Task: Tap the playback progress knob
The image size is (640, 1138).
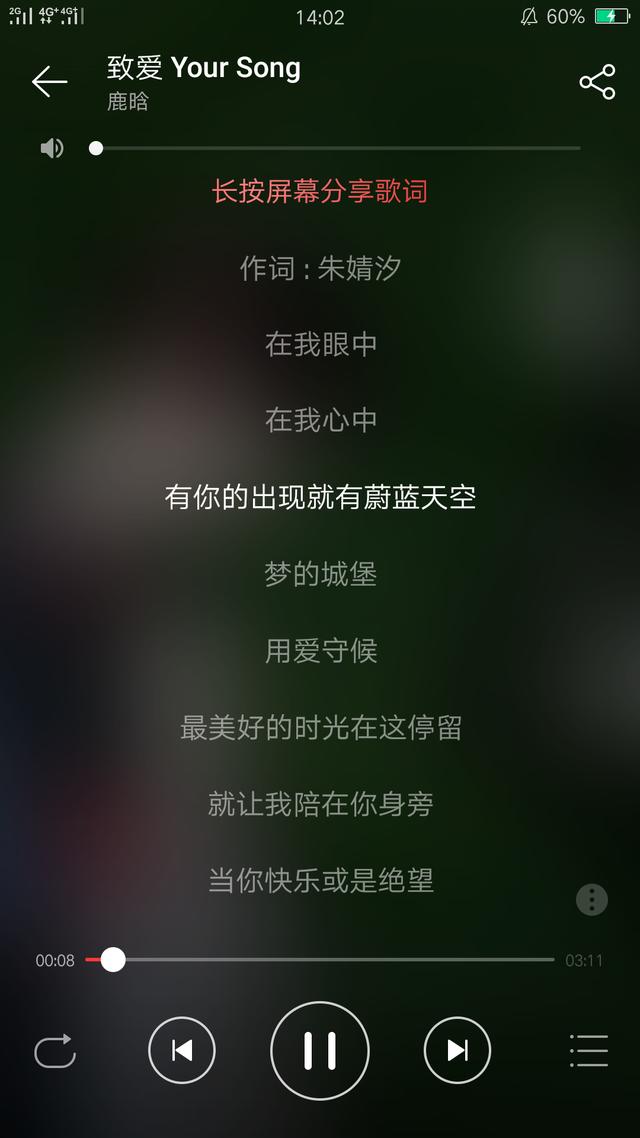Action: pyautogui.click(x=113, y=959)
